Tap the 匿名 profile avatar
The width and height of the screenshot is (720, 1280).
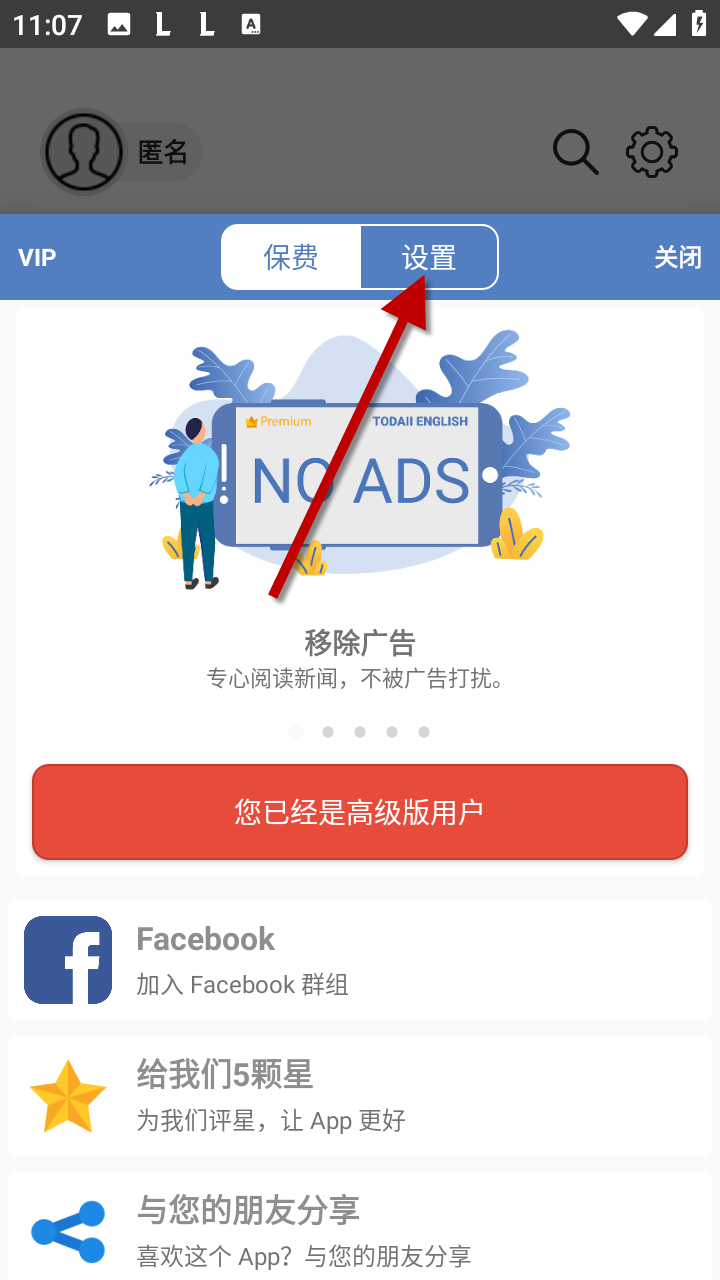84,152
